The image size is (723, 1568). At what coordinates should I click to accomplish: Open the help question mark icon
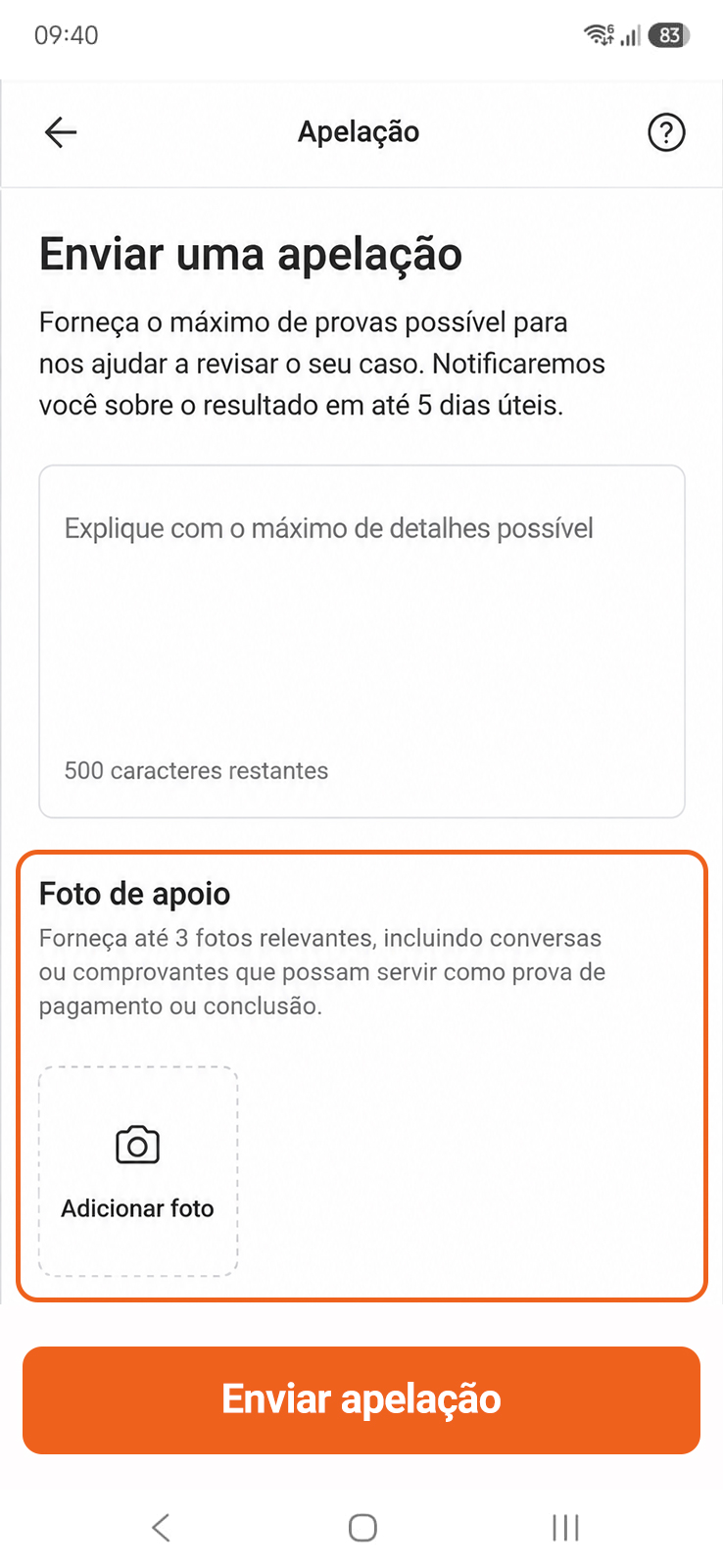tap(666, 132)
